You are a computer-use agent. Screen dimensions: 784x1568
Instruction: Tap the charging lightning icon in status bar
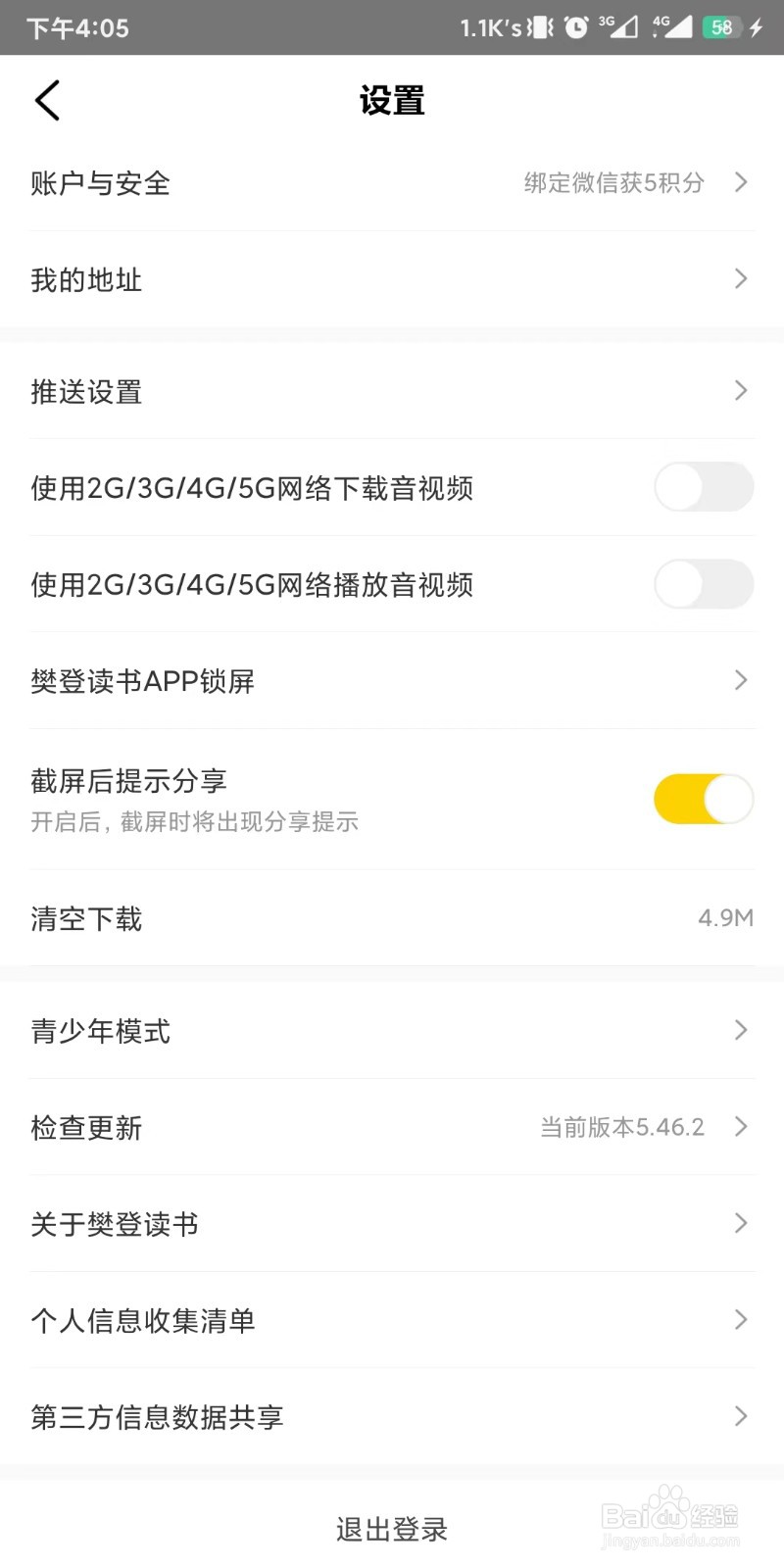pos(757,26)
